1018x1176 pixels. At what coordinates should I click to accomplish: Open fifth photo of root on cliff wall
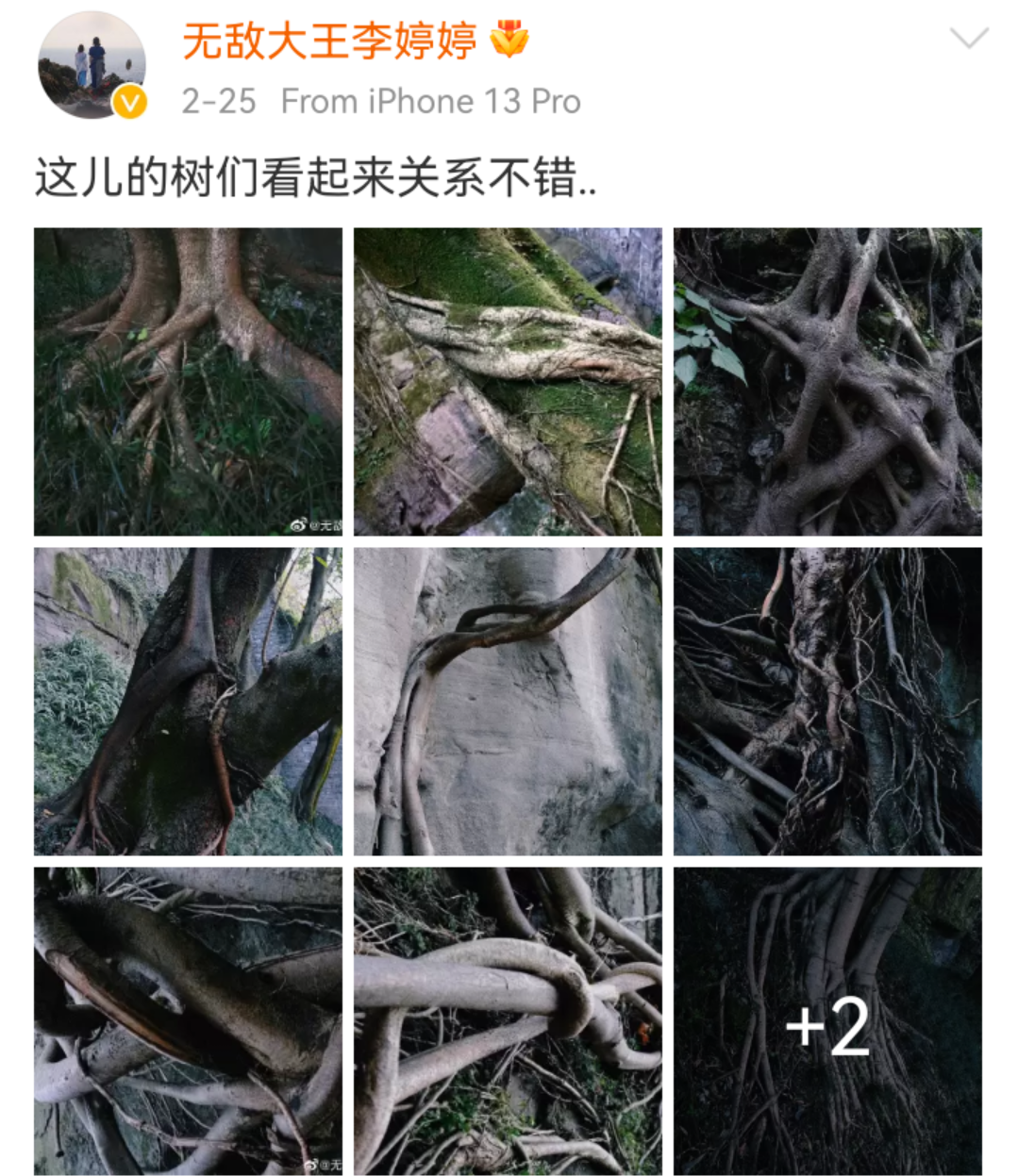pos(508,702)
